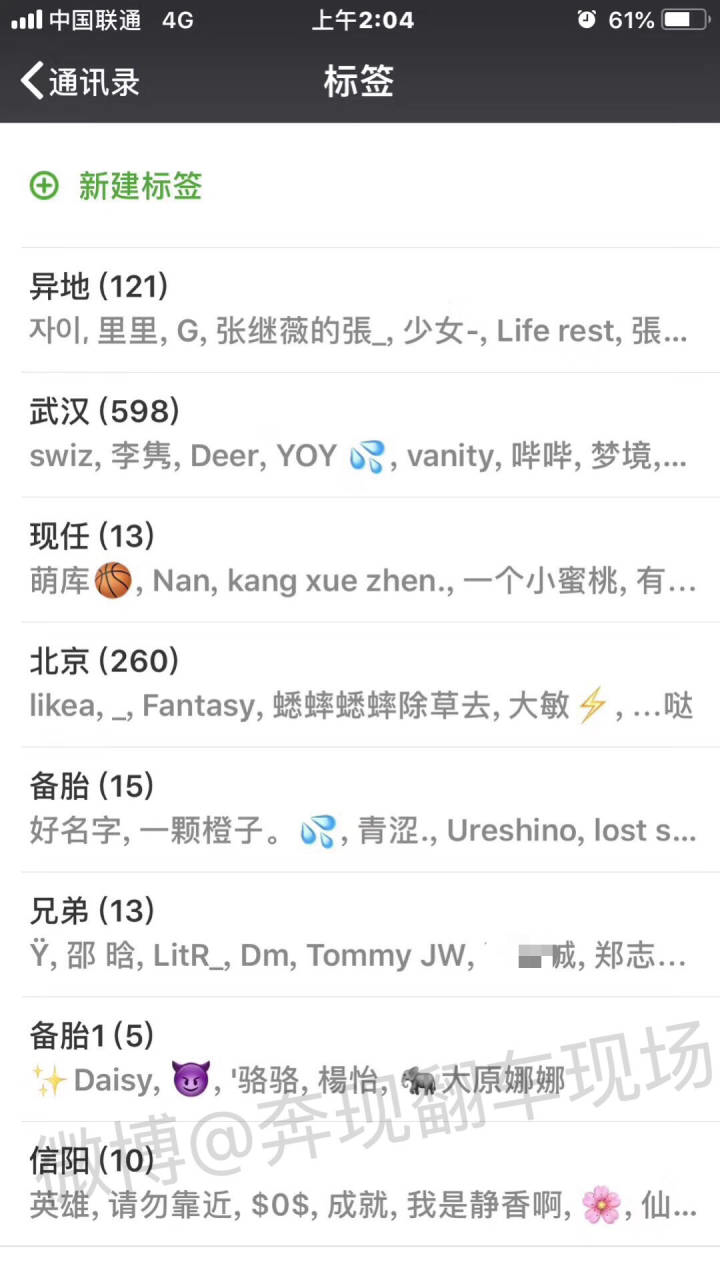This screenshot has width=720, height=1280.
Task: Select the 标签 title in the navigation bar
Action: coord(360,82)
